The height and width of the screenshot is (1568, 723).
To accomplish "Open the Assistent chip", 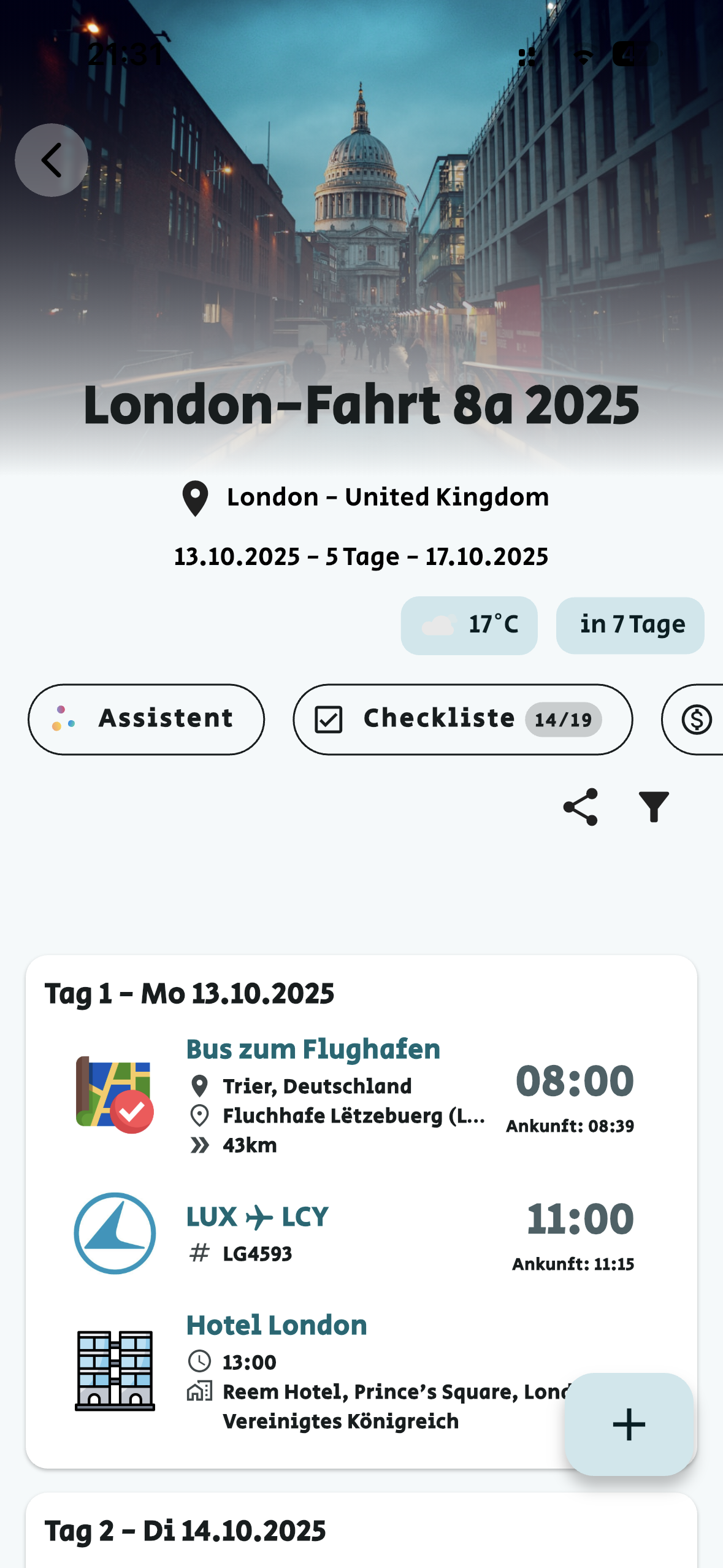I will 146,719.
